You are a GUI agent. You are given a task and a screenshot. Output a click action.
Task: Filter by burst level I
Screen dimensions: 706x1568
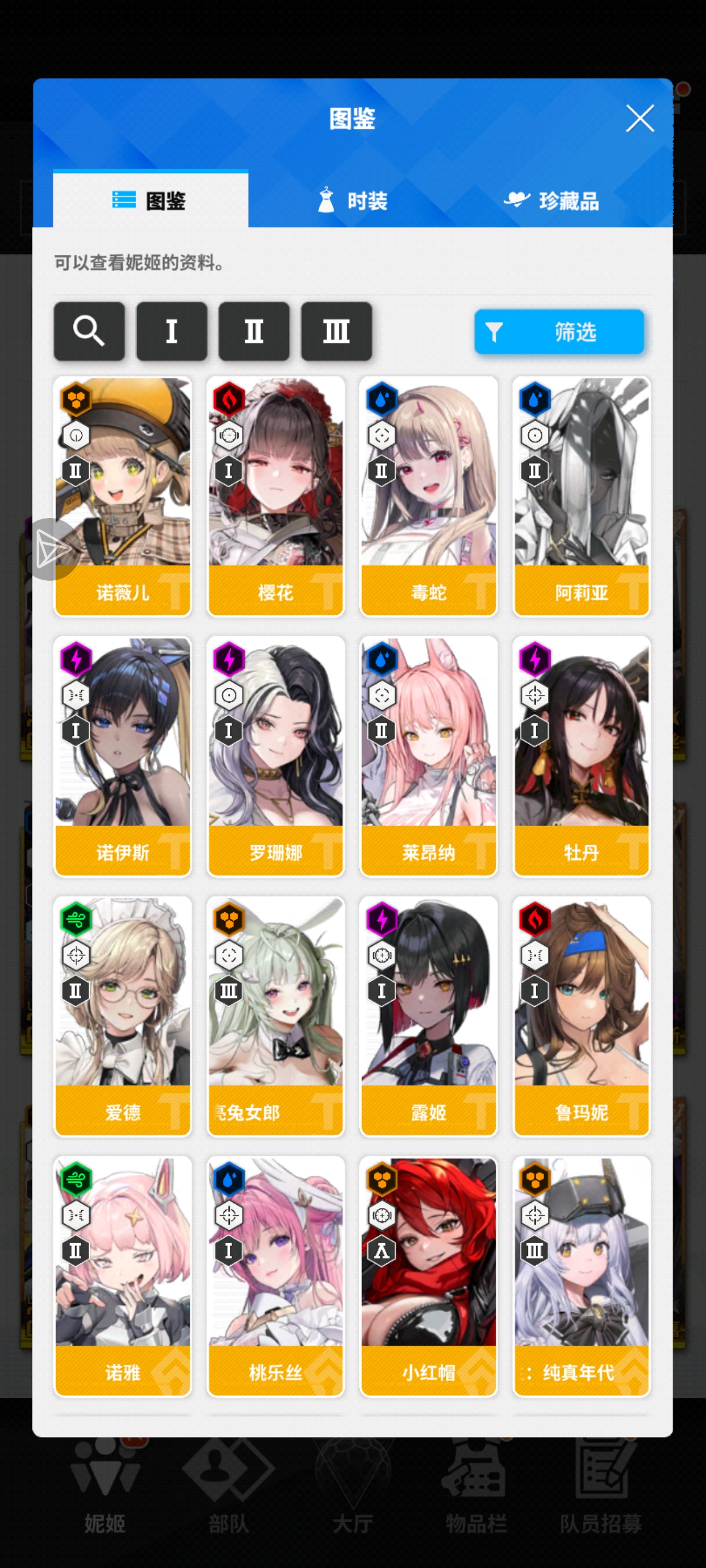click(x=171, y=331)
